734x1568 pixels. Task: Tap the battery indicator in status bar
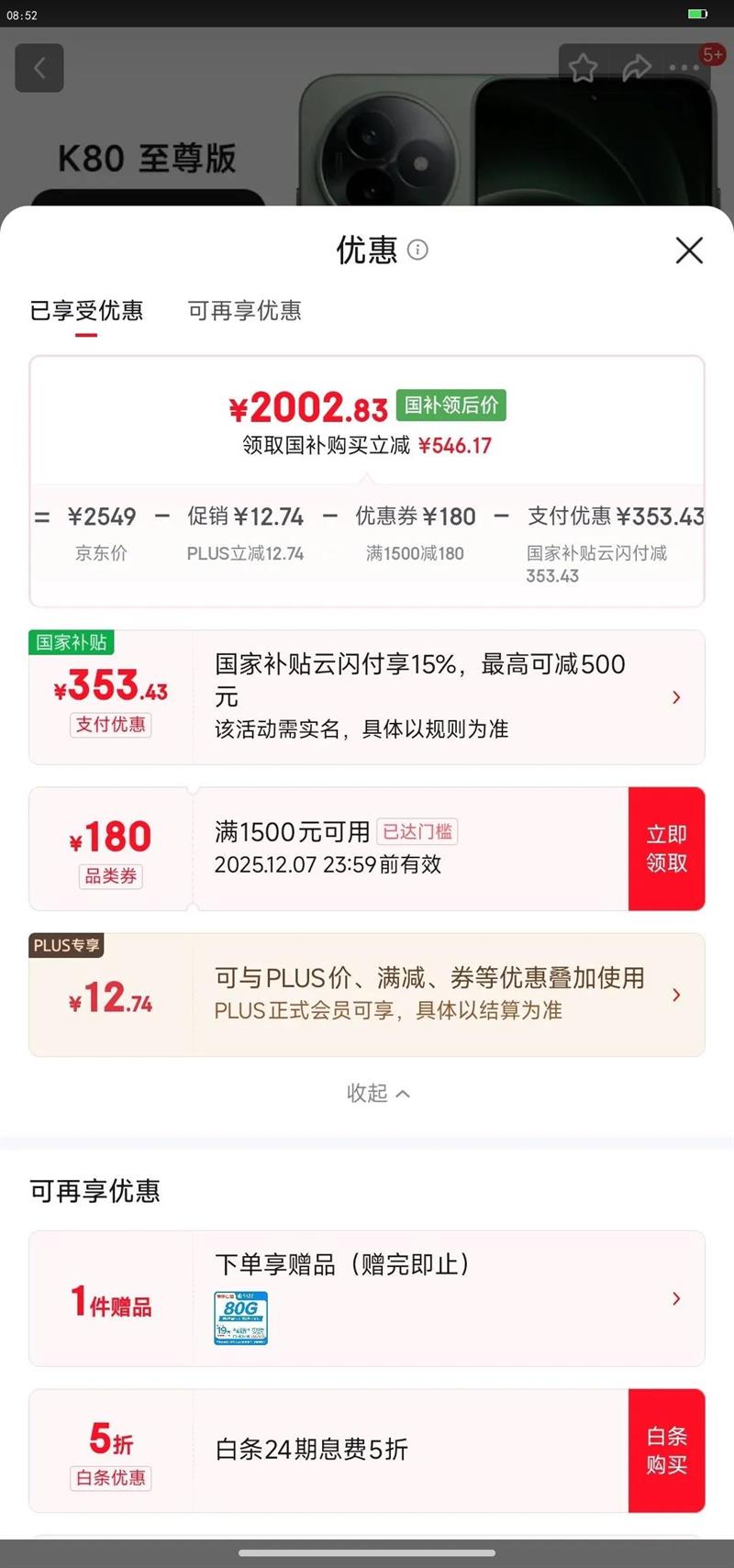[697, 14]
